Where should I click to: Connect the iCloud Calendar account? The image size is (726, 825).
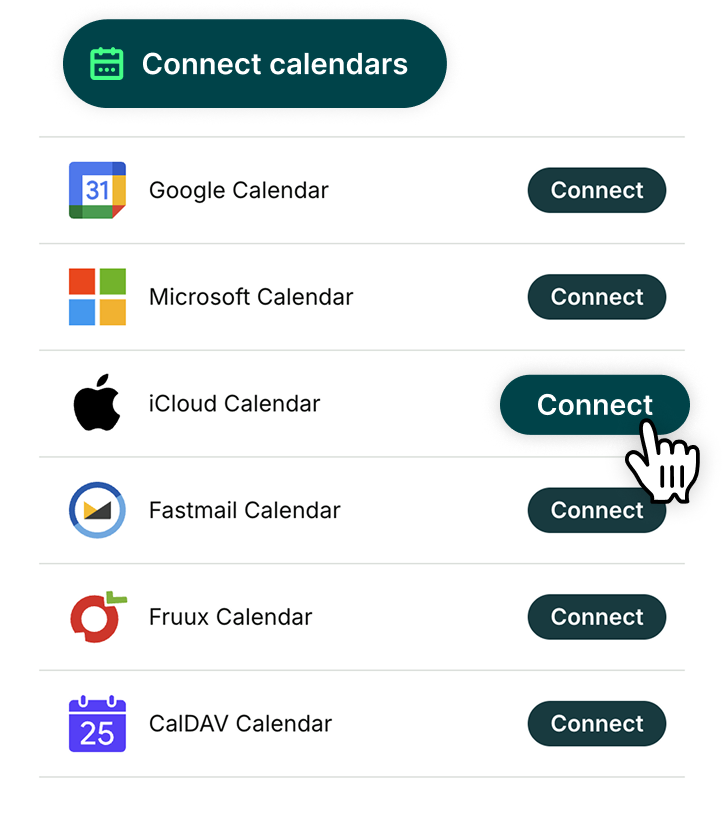coord(594,404)
